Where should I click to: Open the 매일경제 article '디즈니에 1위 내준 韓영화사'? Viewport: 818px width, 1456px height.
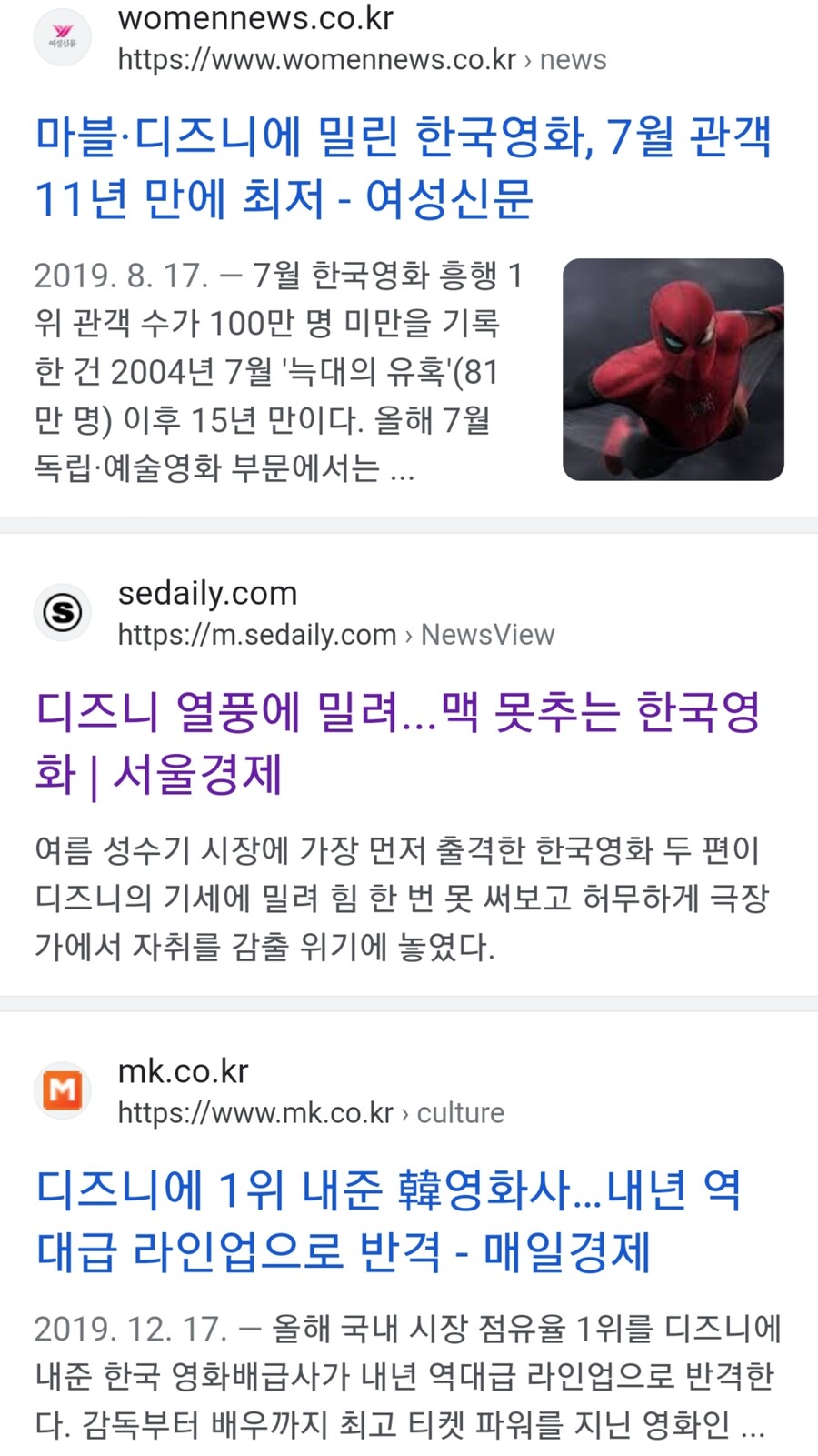pyautogui.click(x=388, y=1221)
